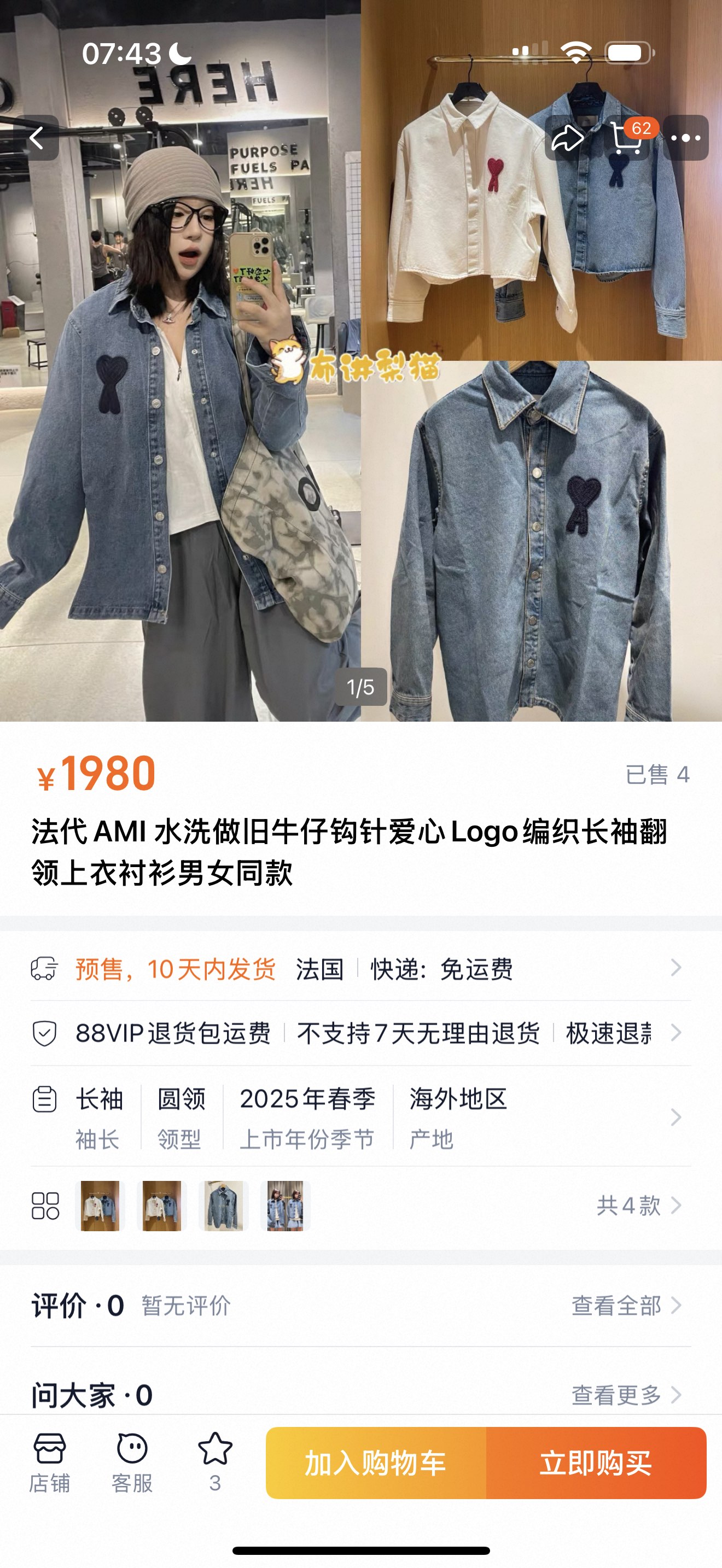The image size is (722, 1568).
Task: Pick the third denim shirt variant
Action: [x=223, y=1206]
